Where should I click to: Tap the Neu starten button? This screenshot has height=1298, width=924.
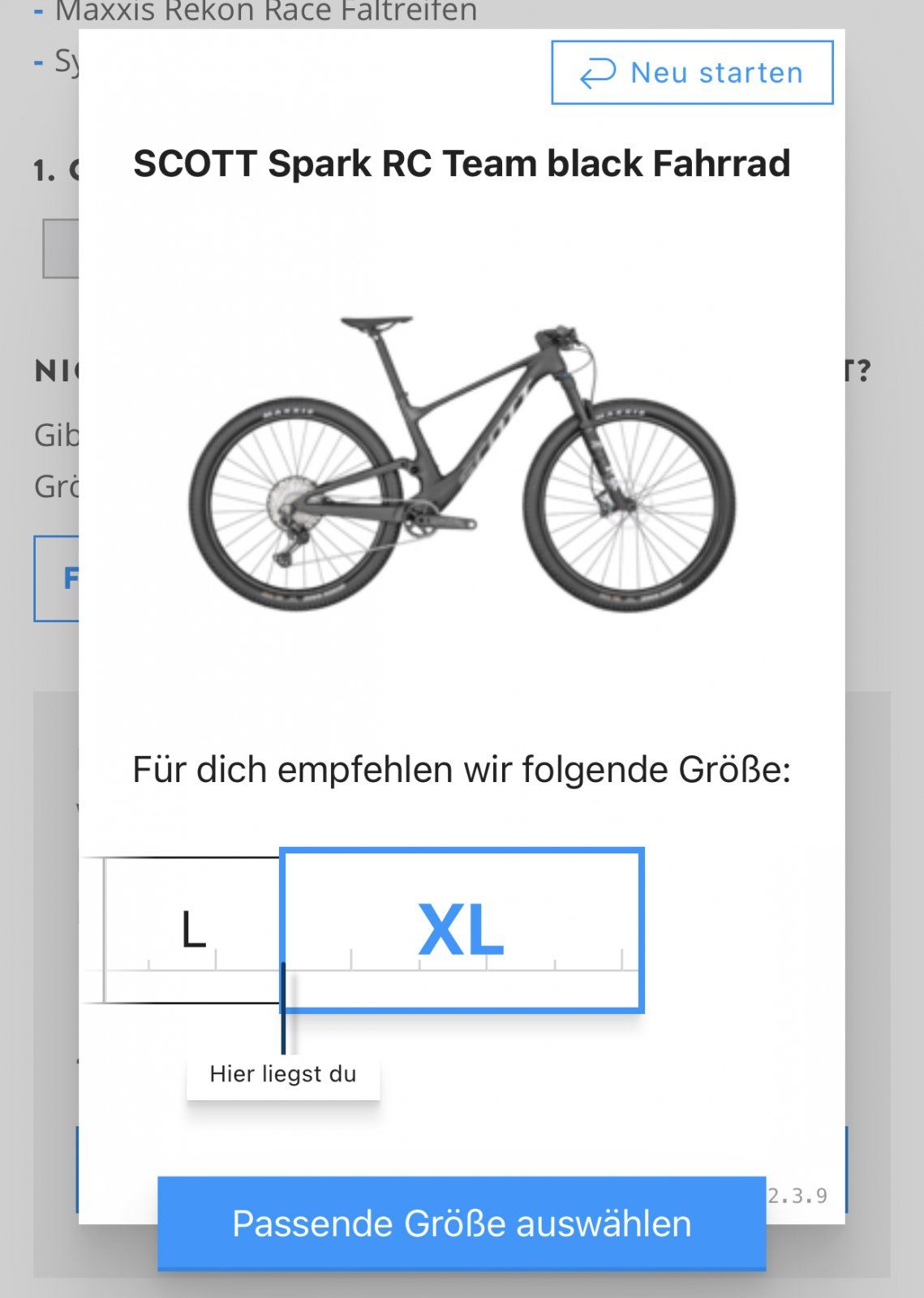tap(692, 72)
